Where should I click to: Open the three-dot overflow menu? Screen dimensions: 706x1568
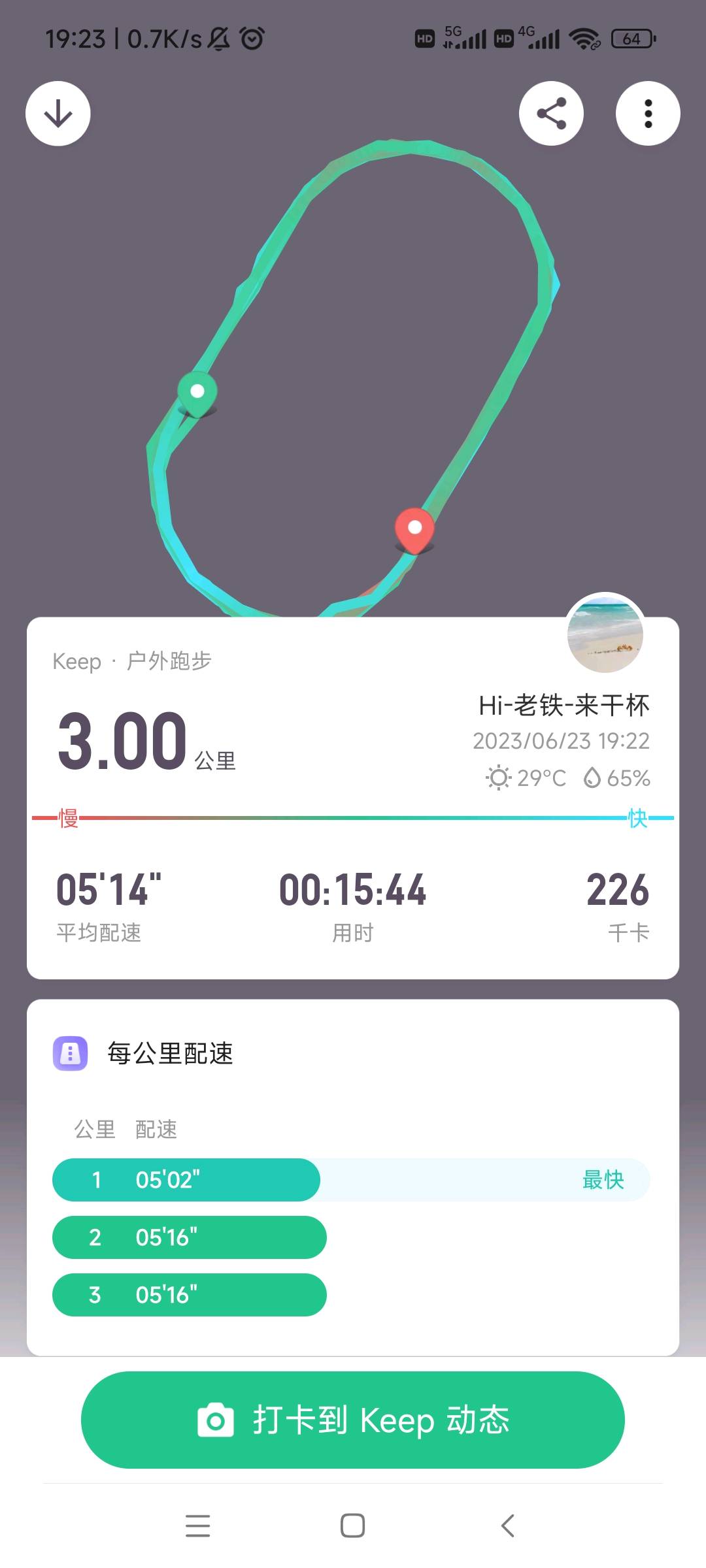click(647, 114)
